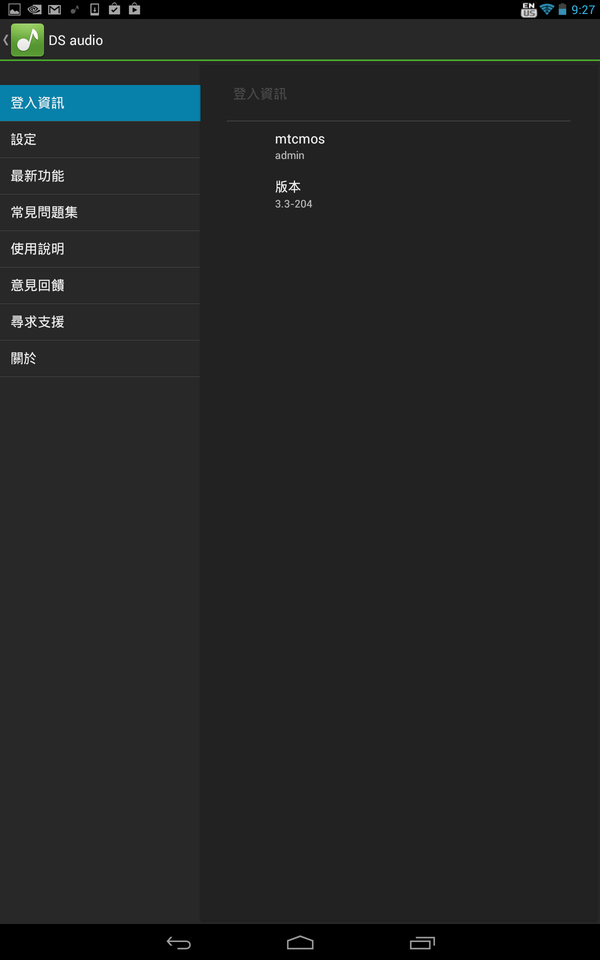The width and height of the screenshot is (600, 960).
Task: Select 登入資訊 in the side menu
Action: [x=100, y=103]
